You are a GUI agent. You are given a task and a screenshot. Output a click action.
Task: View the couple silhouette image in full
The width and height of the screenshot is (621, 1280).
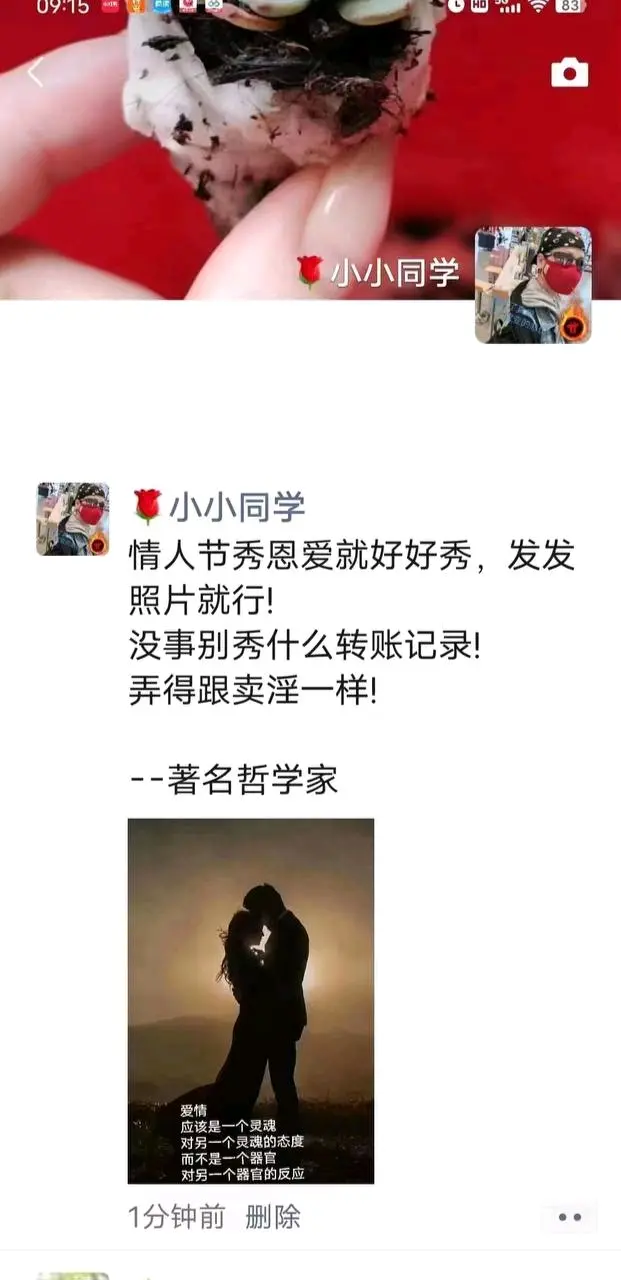pos(251,1000)
